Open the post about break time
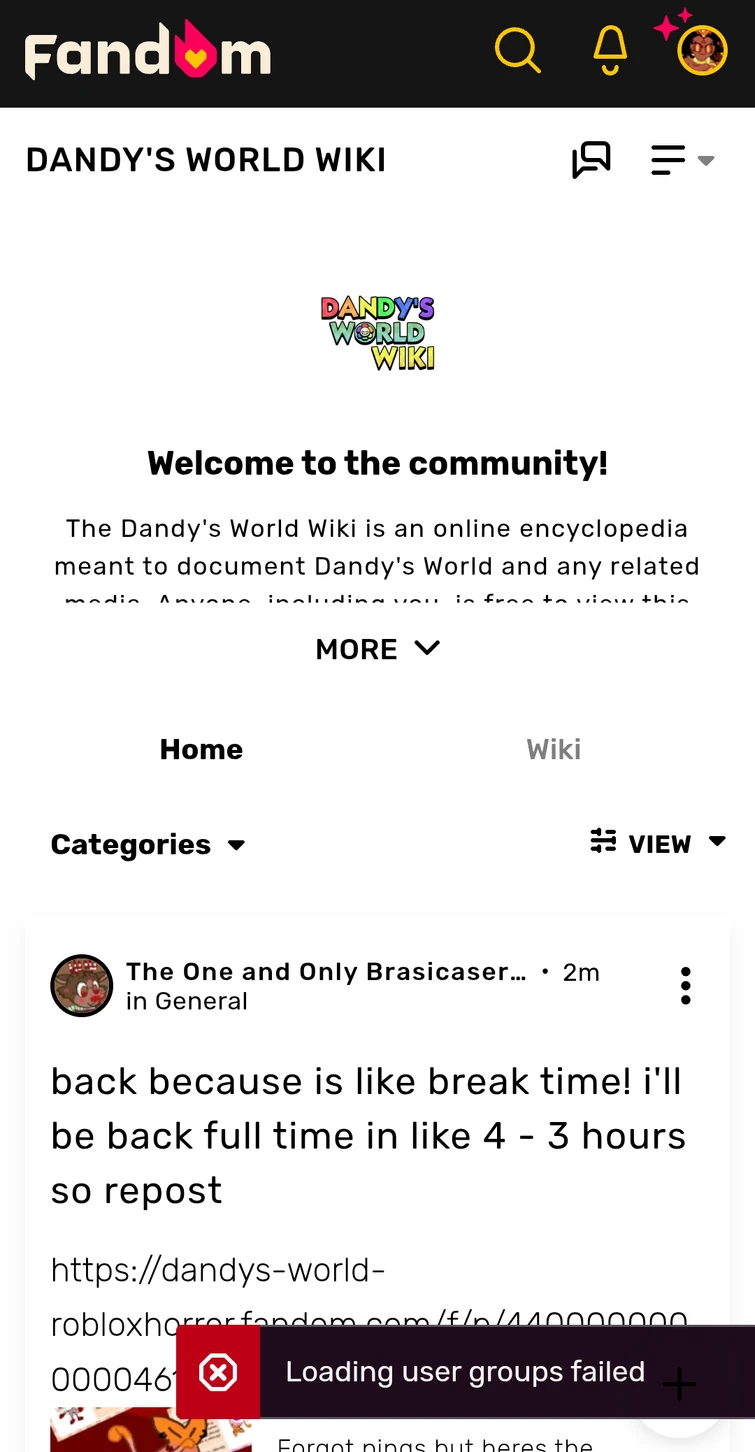The image size is (755, 1452). pos(368,1135)
